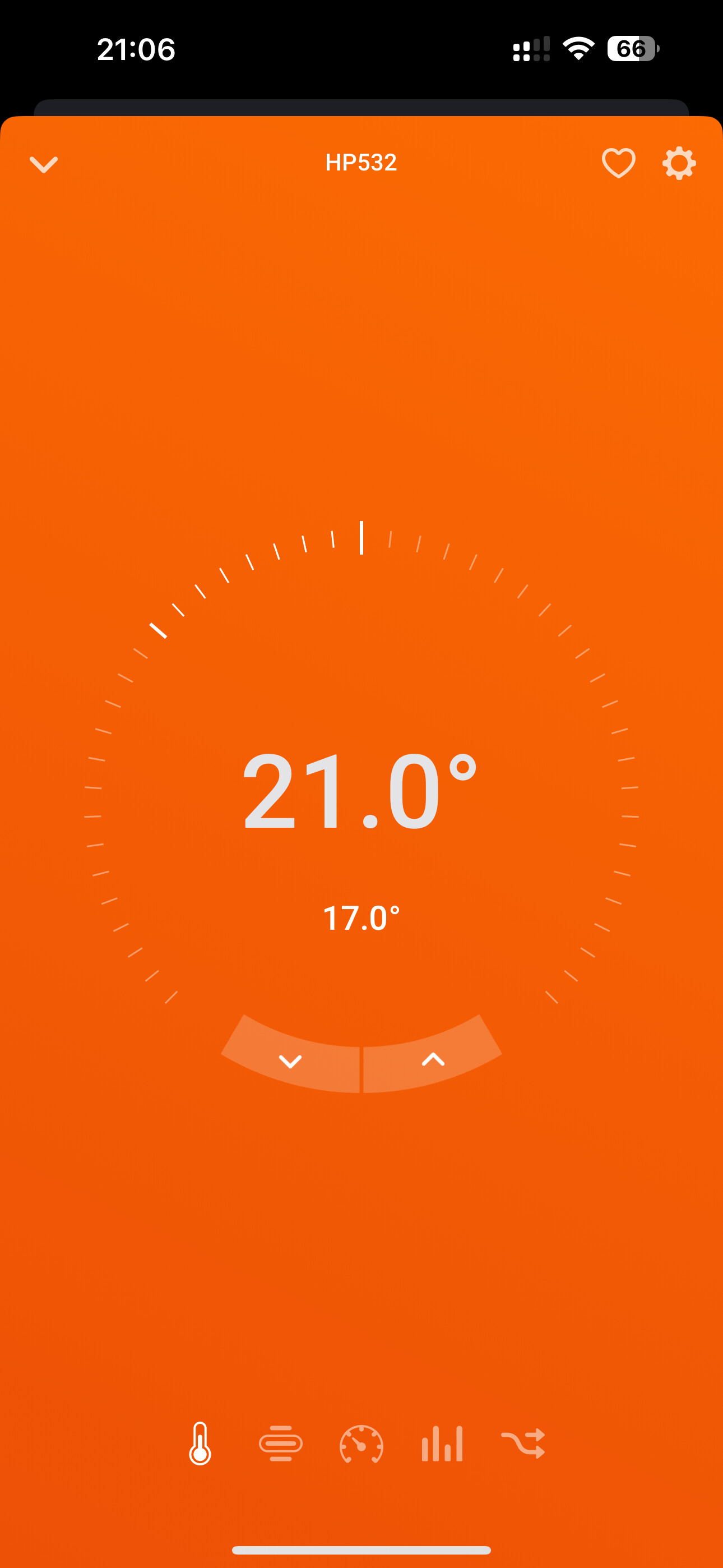View the bar chart statistics tab
This screenshot has width=723, height=1568.
click(x=442, y=1443)
